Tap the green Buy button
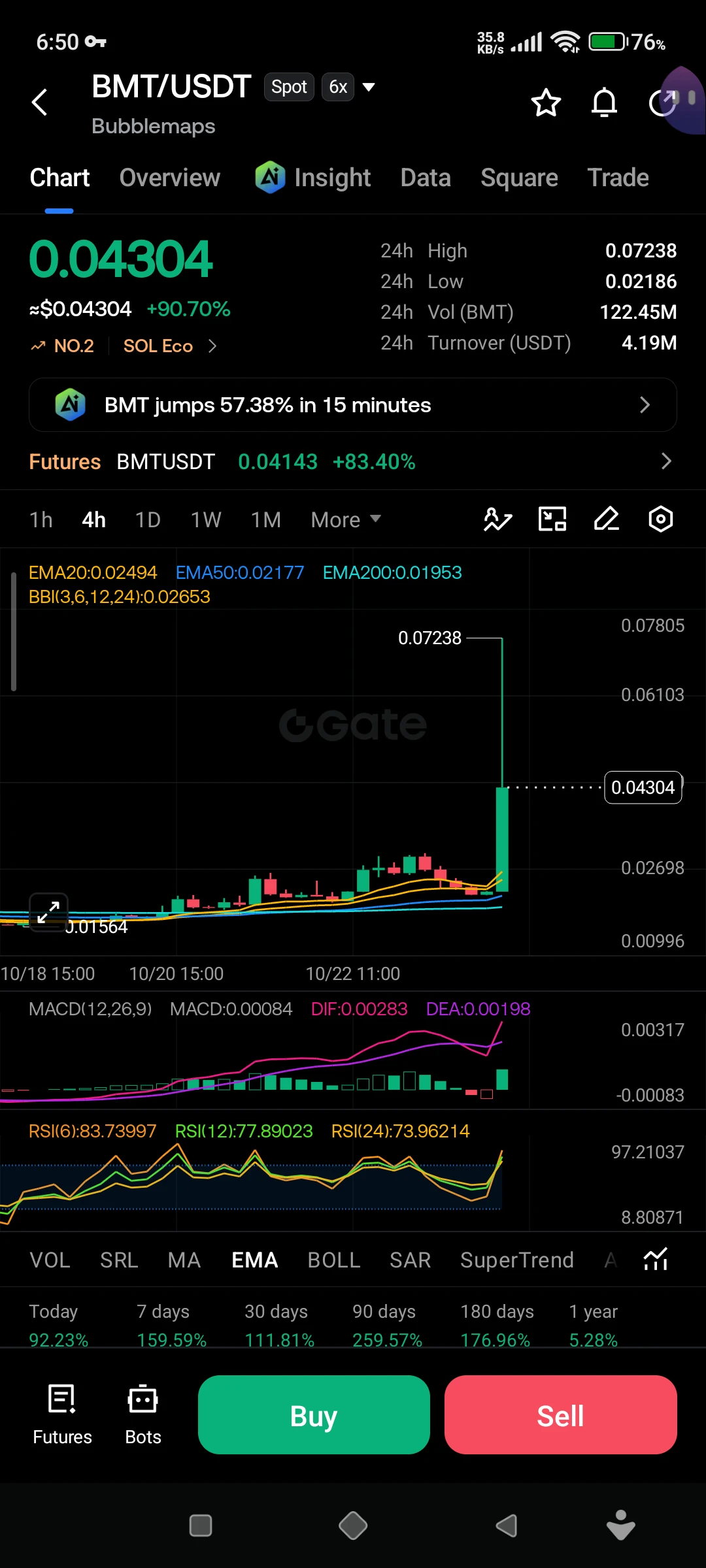The image size is (706, 1568). (x=314, y=1415)
